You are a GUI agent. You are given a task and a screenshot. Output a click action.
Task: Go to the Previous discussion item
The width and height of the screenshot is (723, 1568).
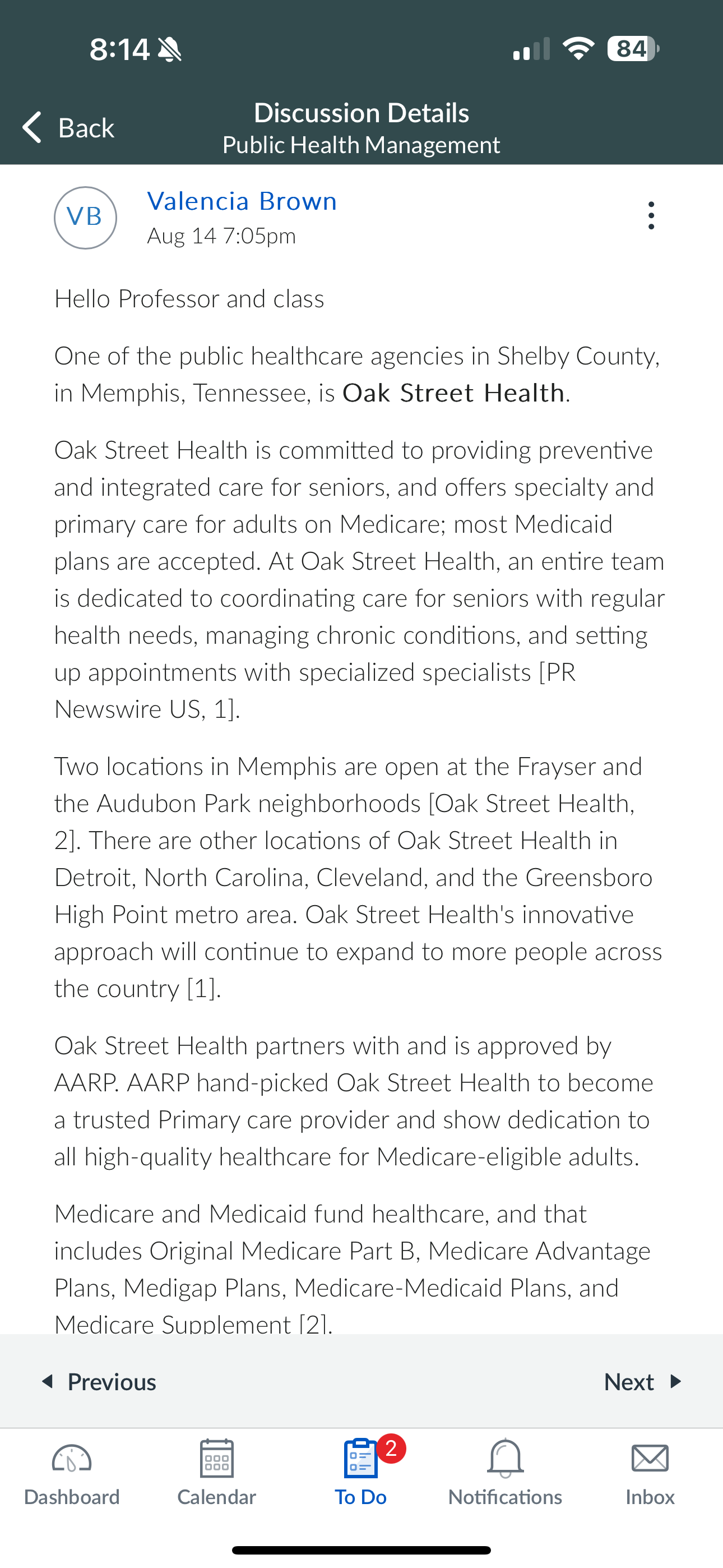point(99,1382)
